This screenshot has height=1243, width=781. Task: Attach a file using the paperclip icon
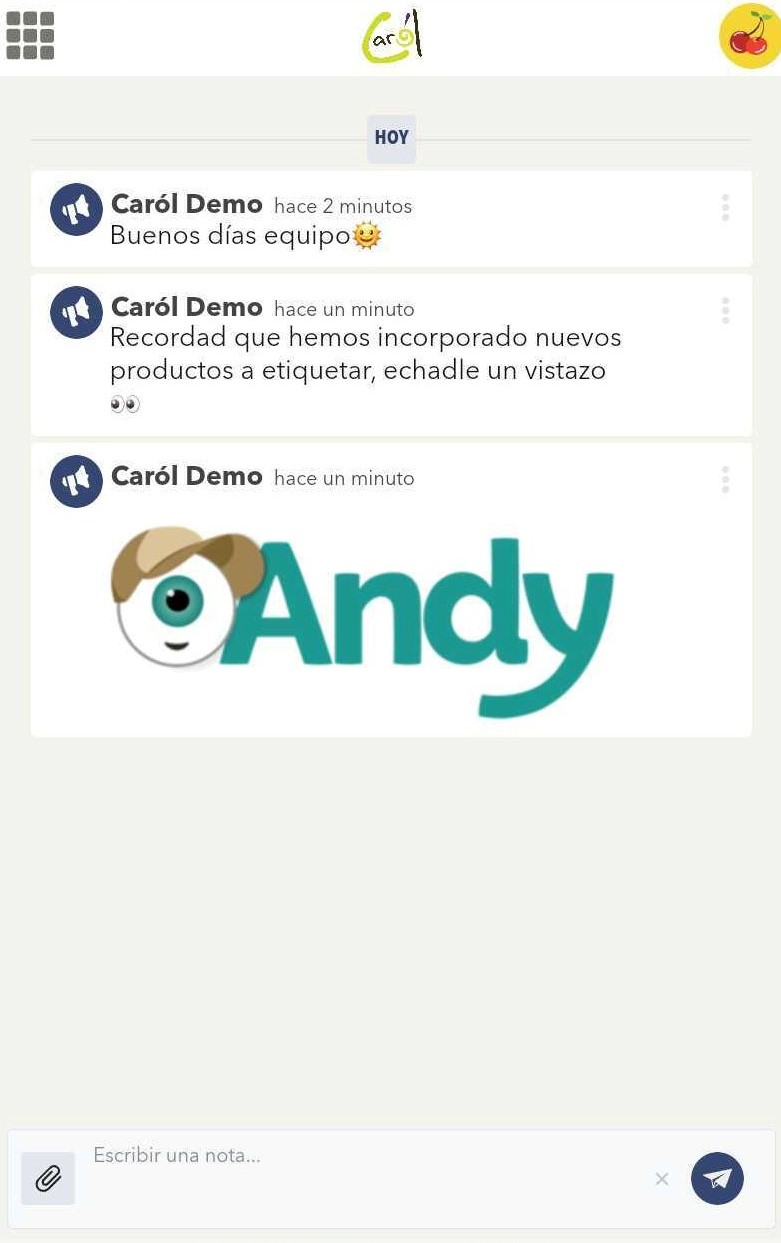pos(47,1178)
